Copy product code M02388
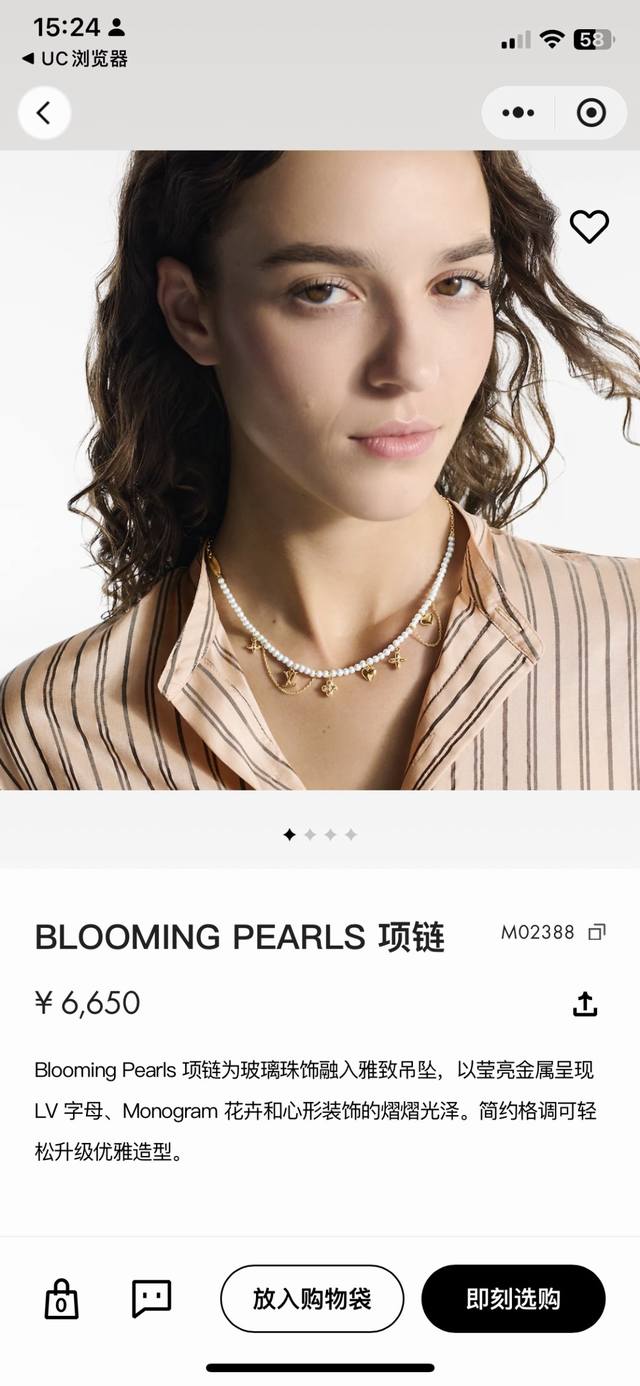 (597, 932)
